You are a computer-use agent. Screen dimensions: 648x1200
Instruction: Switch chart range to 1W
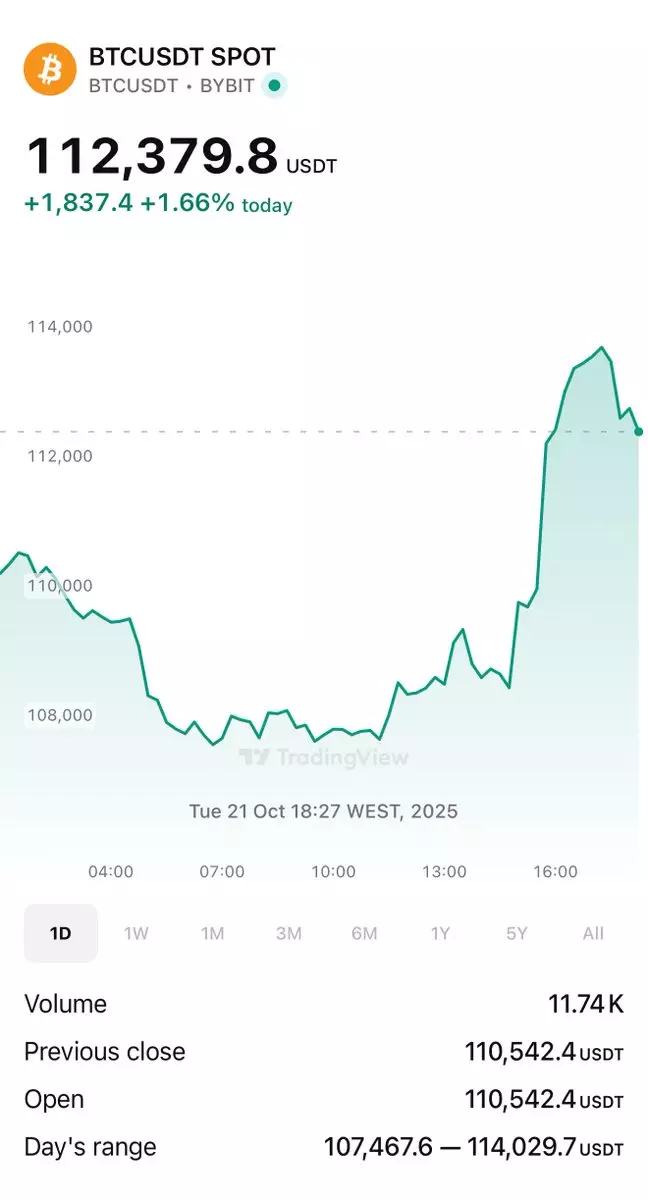click(x=136, y=933)
